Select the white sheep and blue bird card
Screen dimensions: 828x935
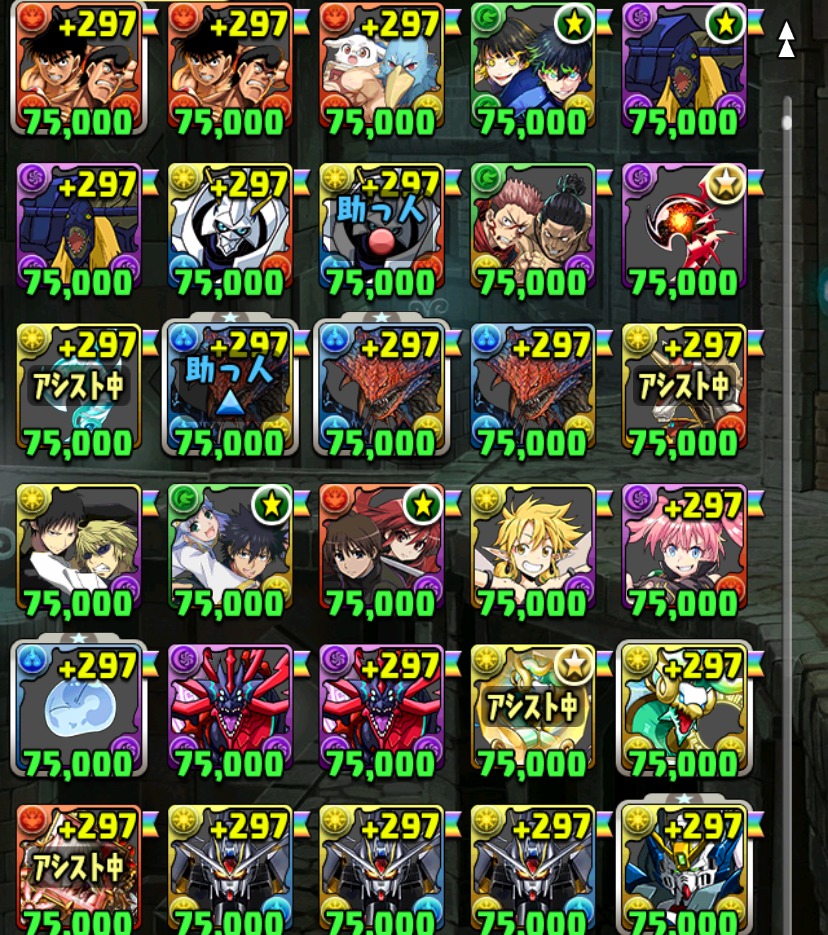click(x=381, y=70)
